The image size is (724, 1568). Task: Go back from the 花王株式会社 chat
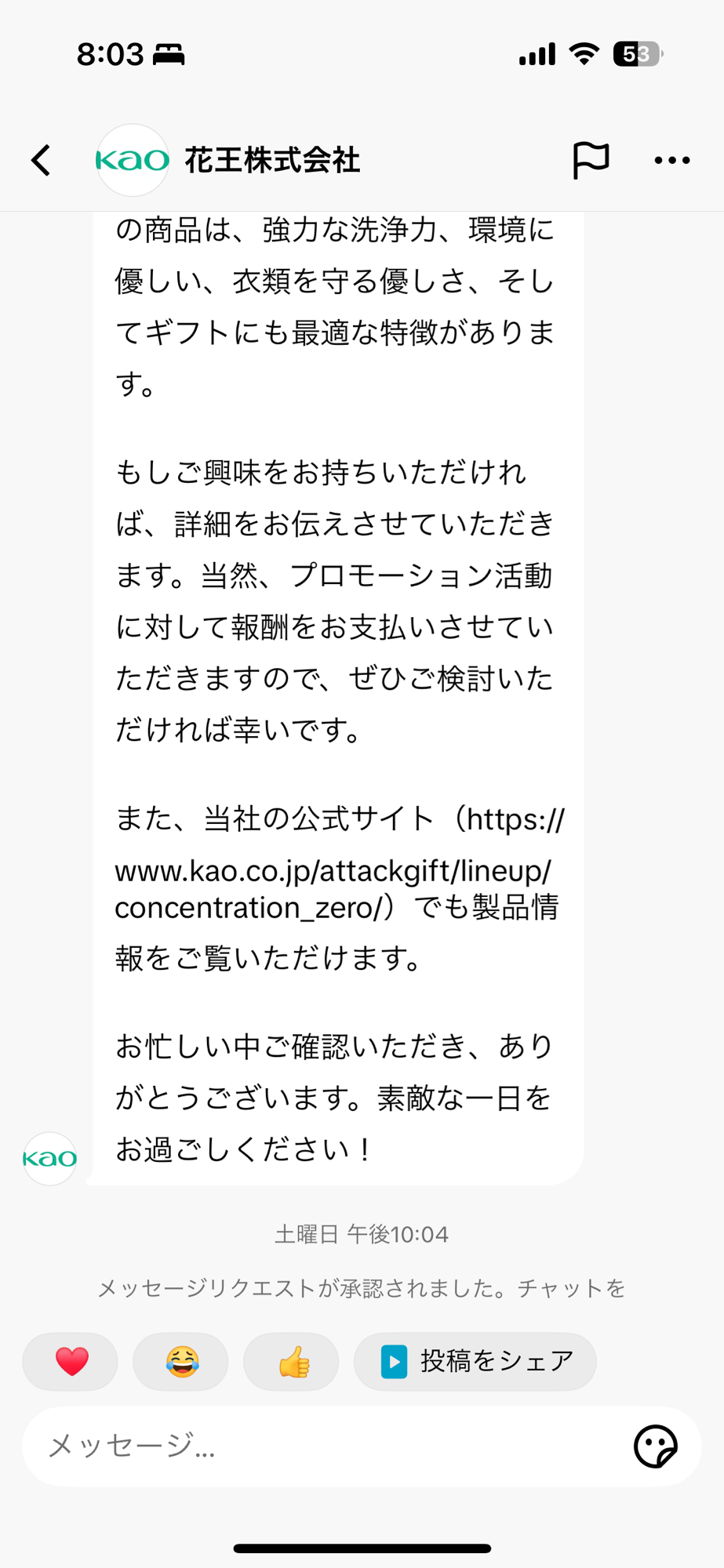41,160
